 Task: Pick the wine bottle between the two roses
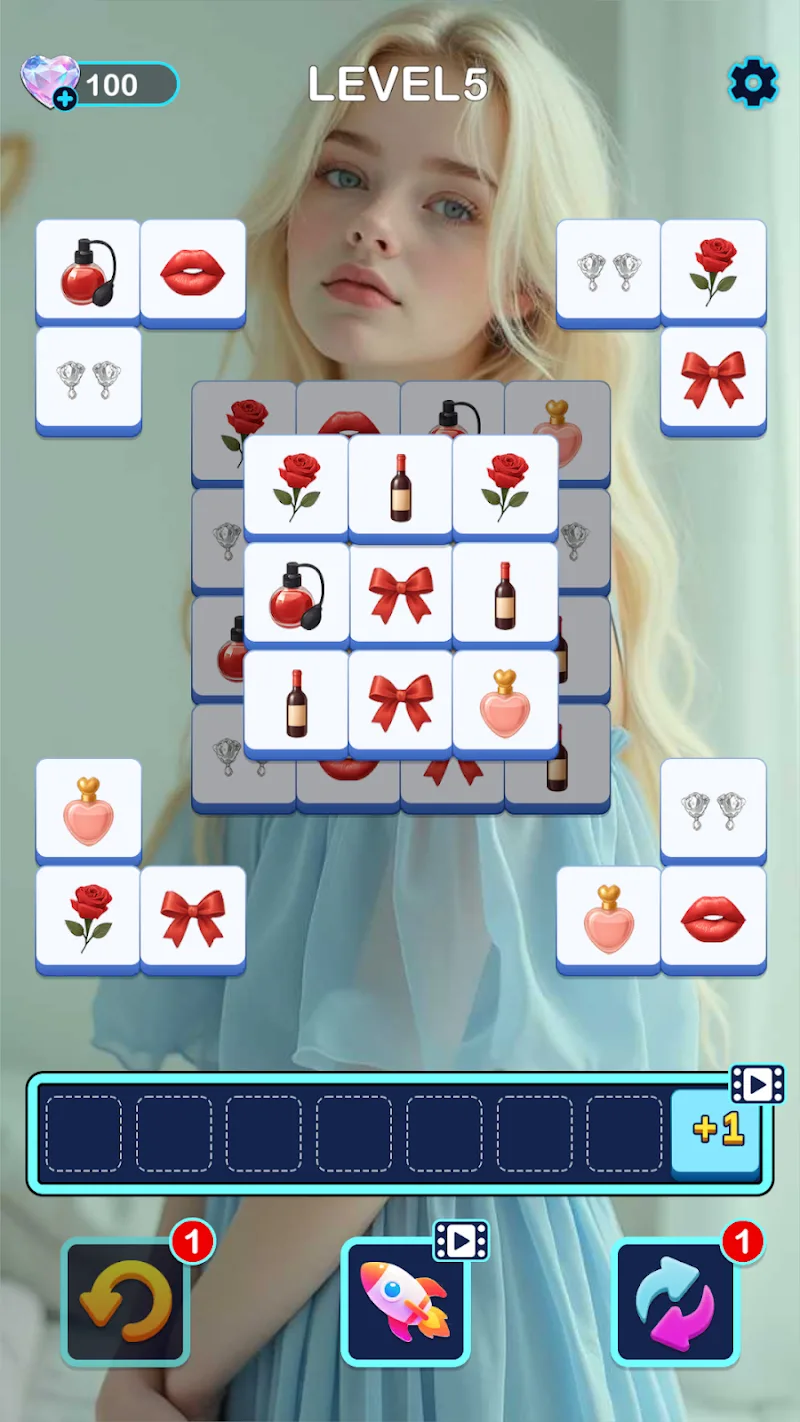click(x=401, y=488)
